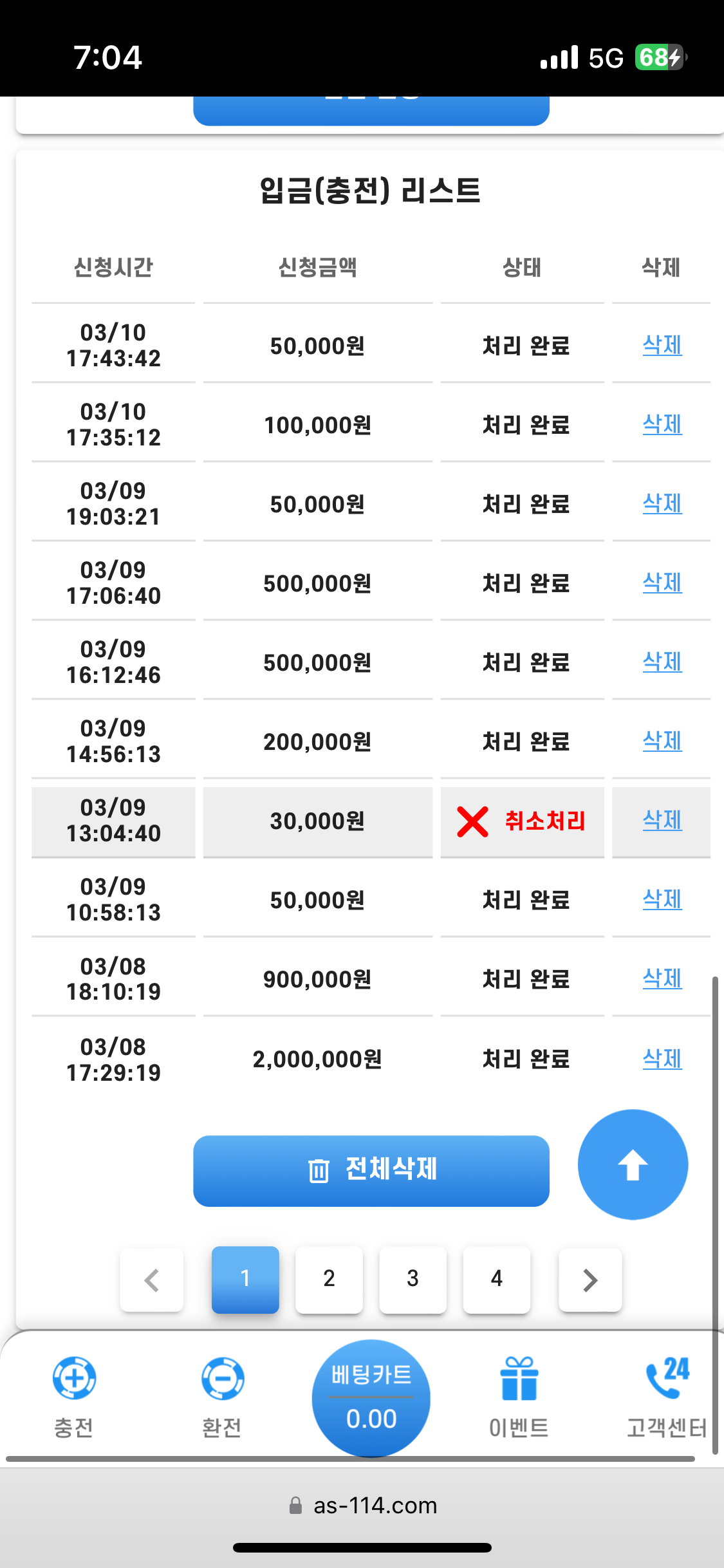
Task: Delete the 2,000,000원 deposit record
Action: click(x=662, y=1059)
